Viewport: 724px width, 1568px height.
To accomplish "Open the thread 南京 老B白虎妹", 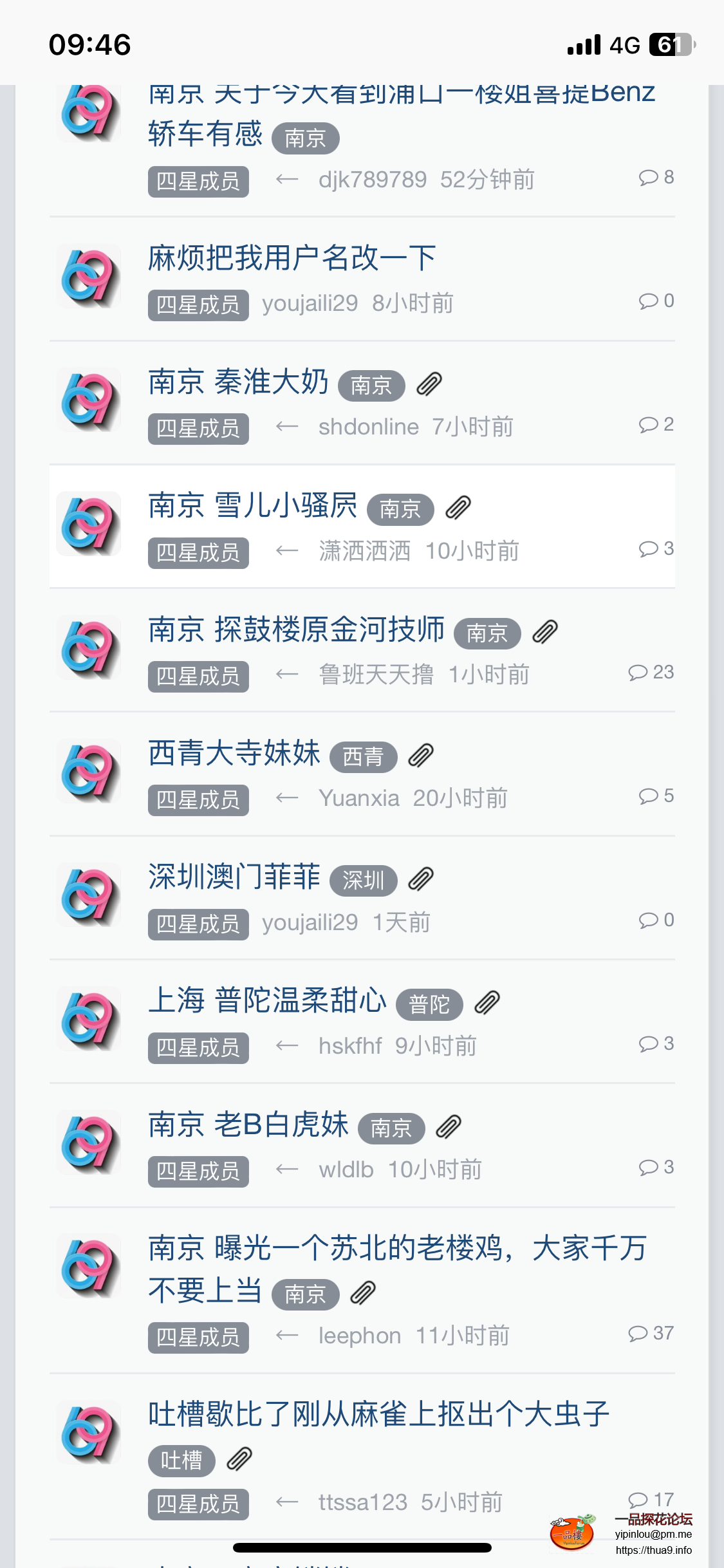I will point(248,1125).
